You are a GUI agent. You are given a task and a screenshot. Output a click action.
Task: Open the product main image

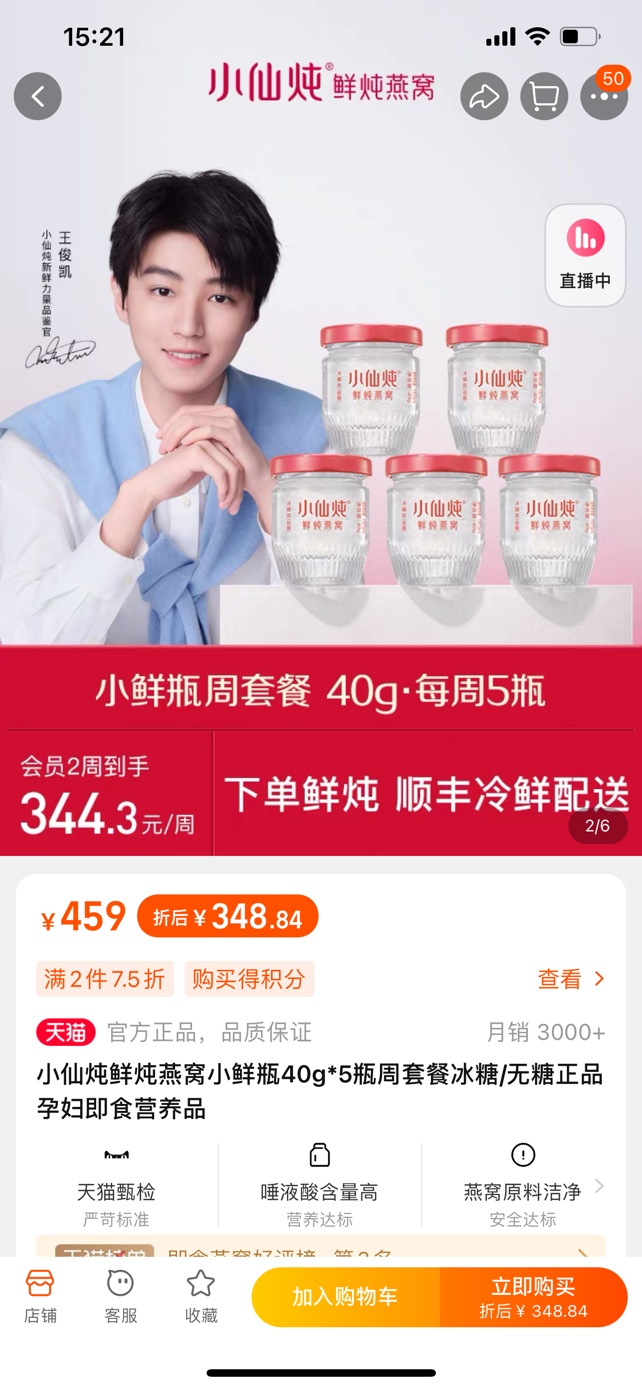tap(320, 400)
